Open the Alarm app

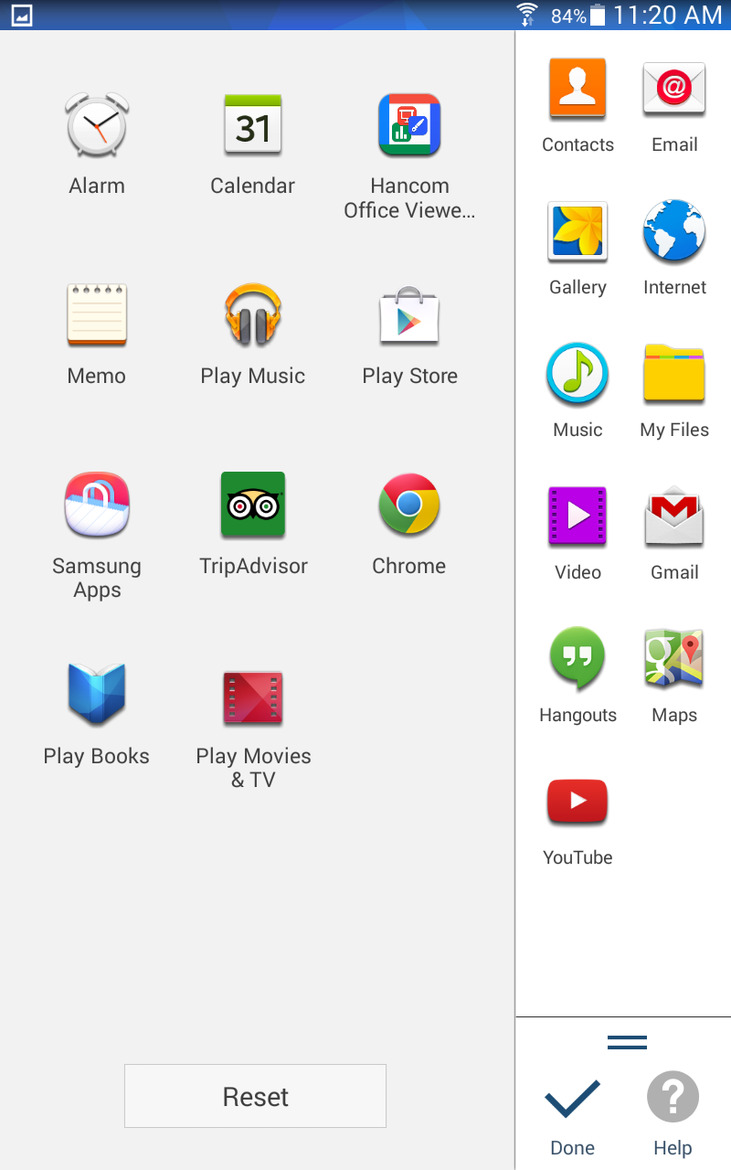[96, 125]
